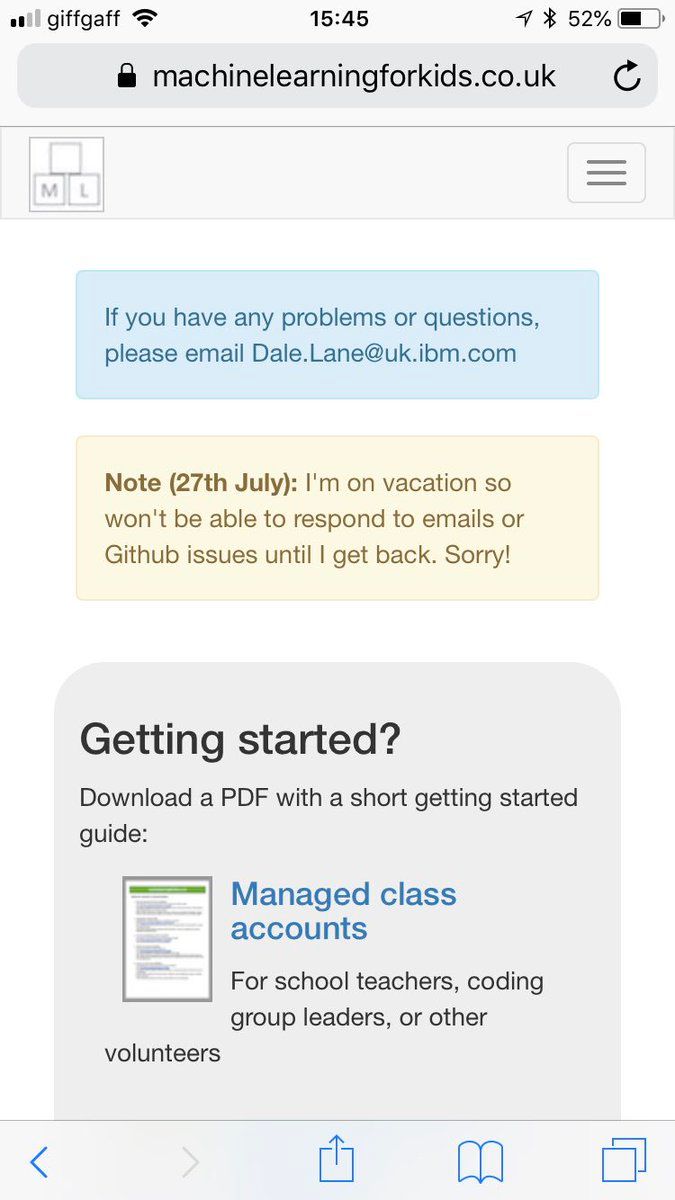Open the getting started PDF thumbnail
This screenshot has height=1200, width=675.
[x=167, y=939]
